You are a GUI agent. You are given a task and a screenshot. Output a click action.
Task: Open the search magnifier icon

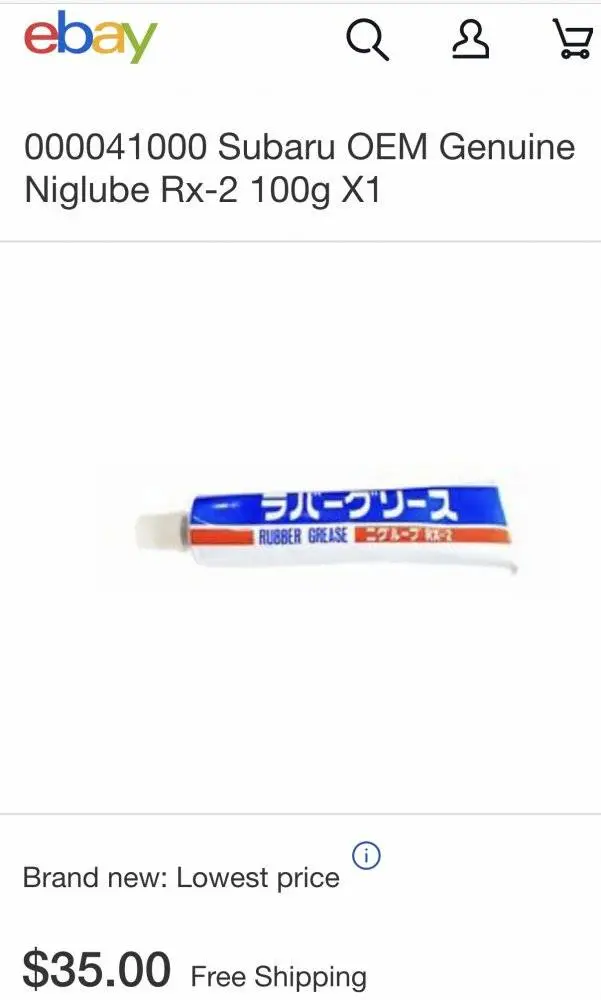tap(367, 40)
